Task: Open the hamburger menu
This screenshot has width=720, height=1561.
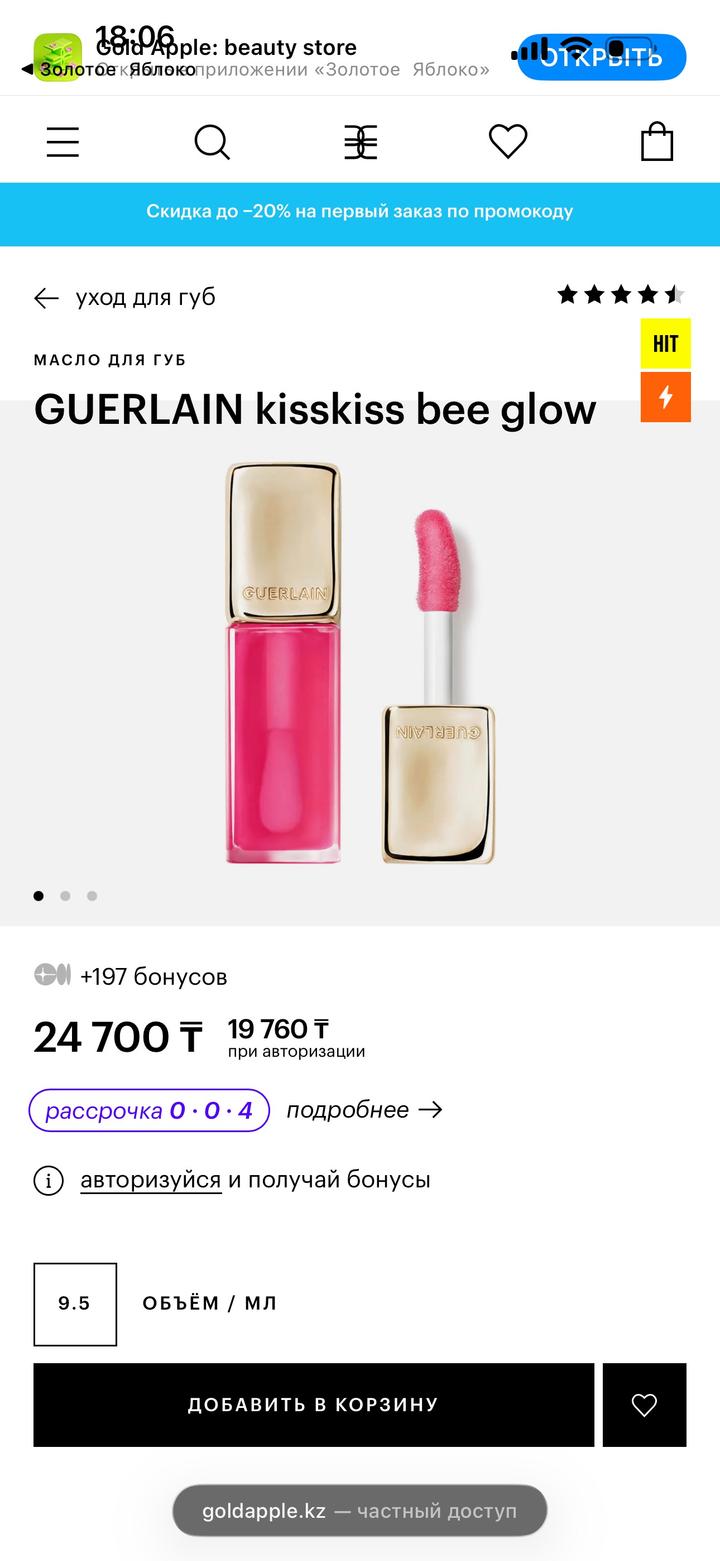Action: tap(62, 142)
